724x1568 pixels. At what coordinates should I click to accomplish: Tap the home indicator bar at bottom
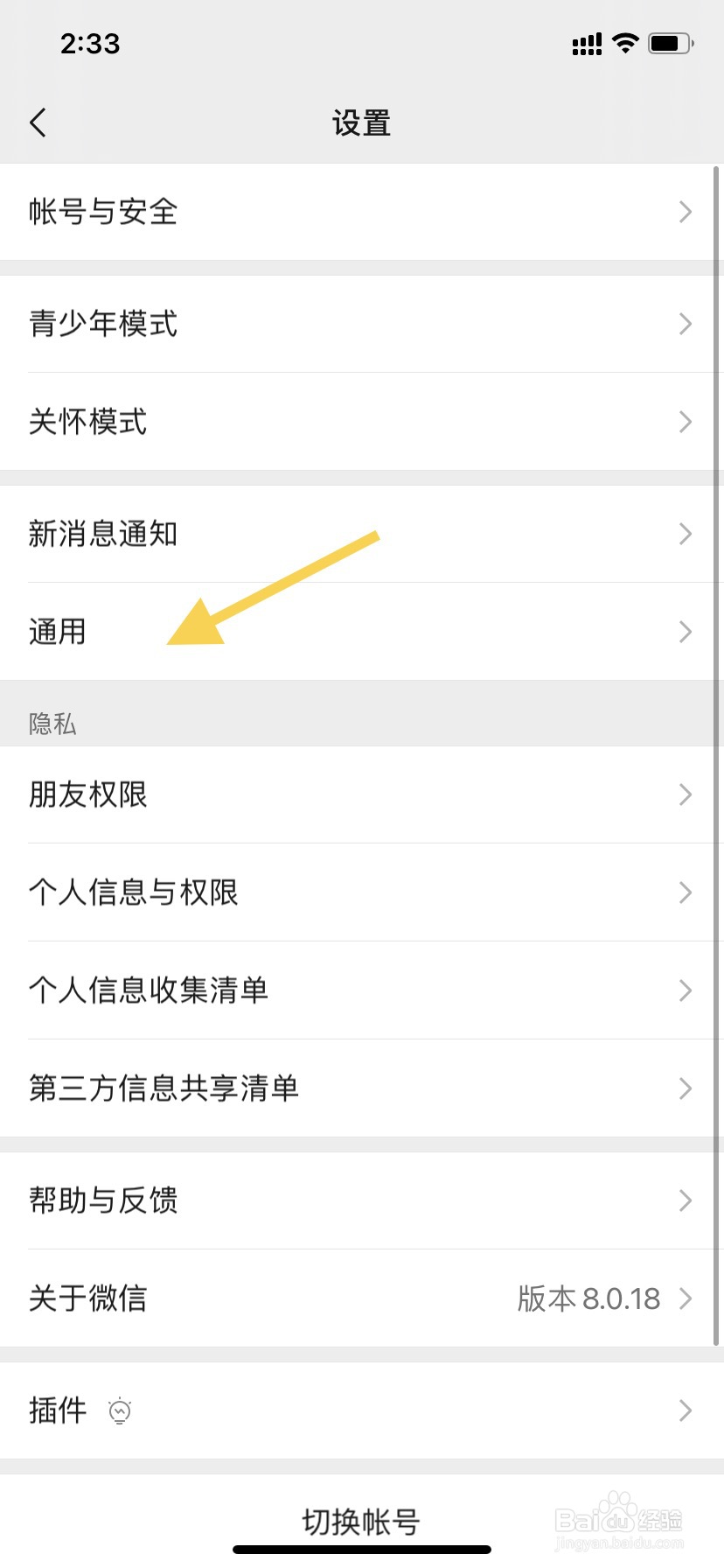pos(362,1549)
